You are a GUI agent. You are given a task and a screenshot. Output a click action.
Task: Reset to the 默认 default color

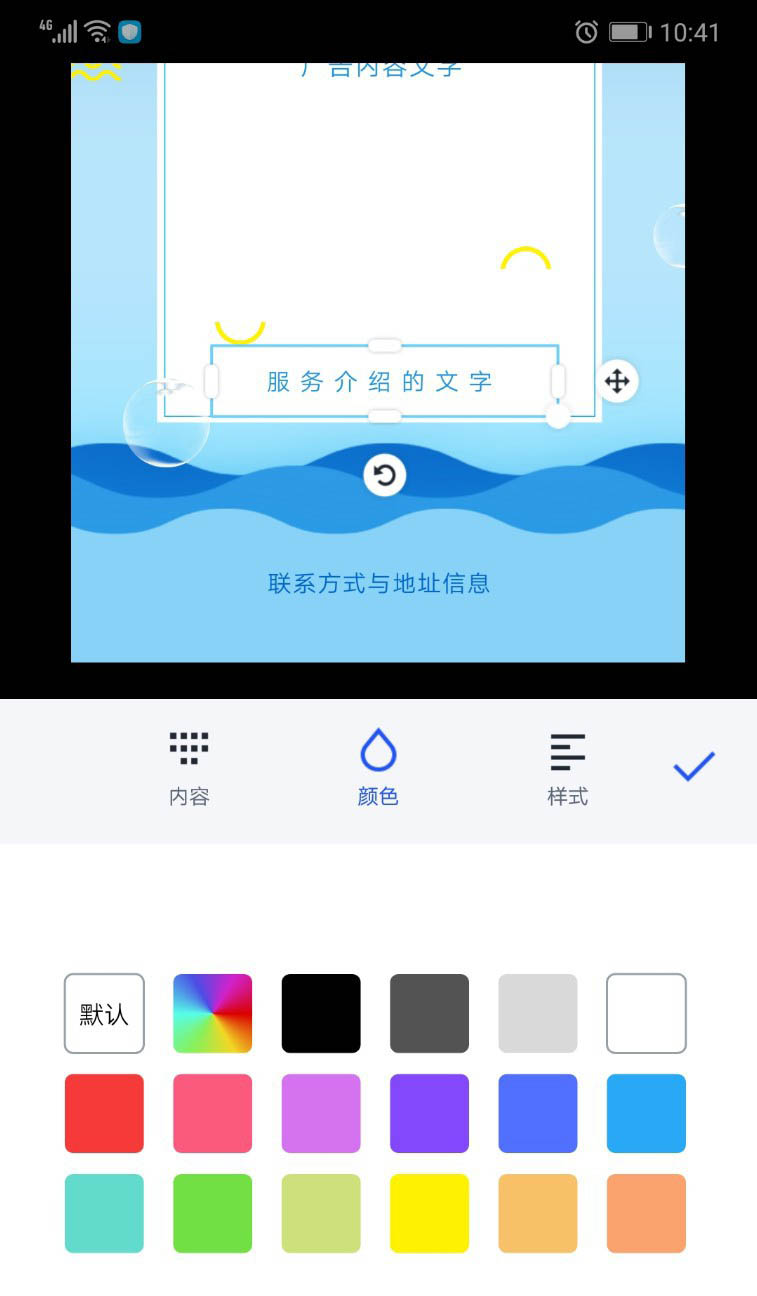click(x=104, y=1013)
